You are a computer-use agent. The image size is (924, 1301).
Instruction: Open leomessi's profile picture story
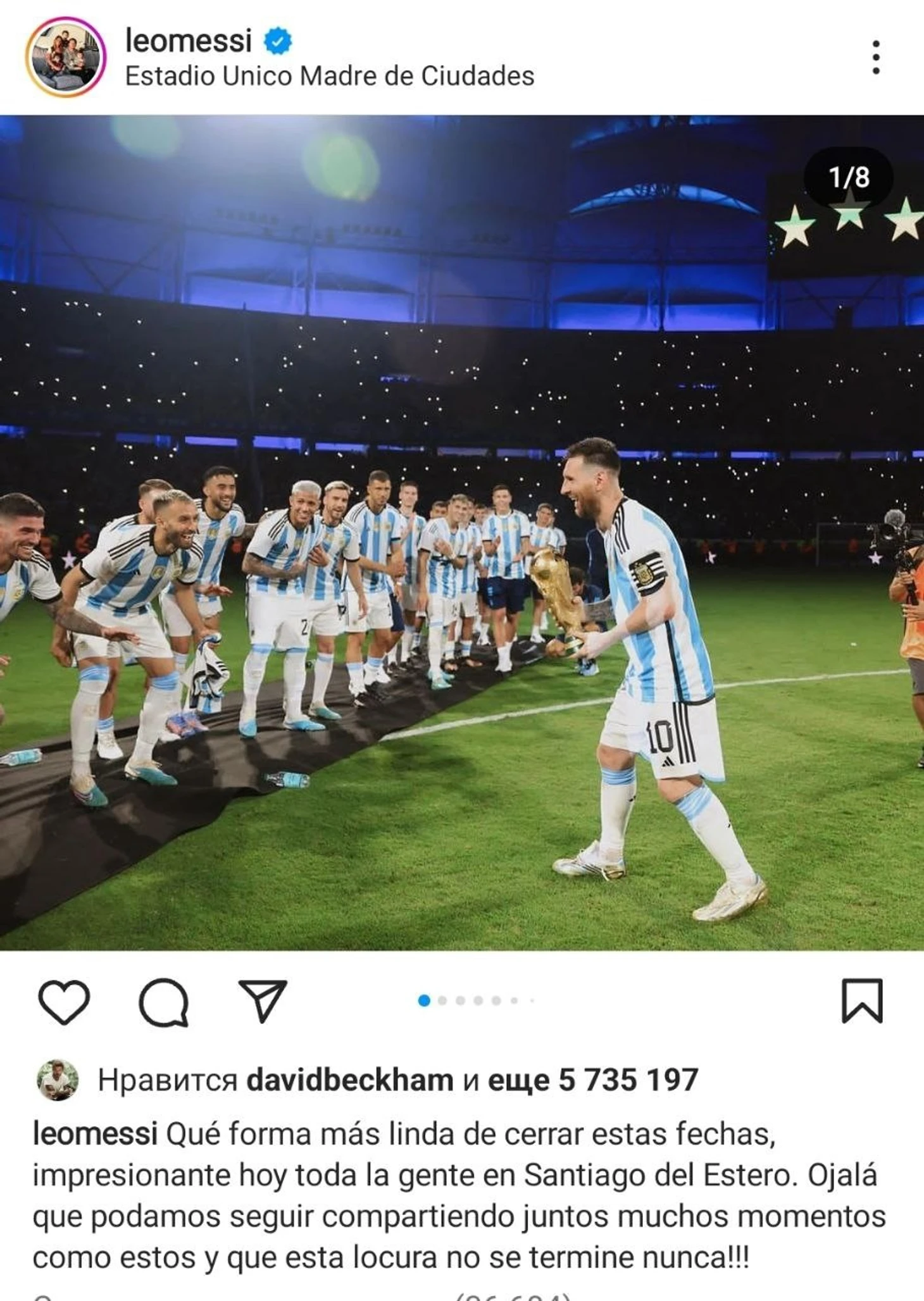click(65, 57)
